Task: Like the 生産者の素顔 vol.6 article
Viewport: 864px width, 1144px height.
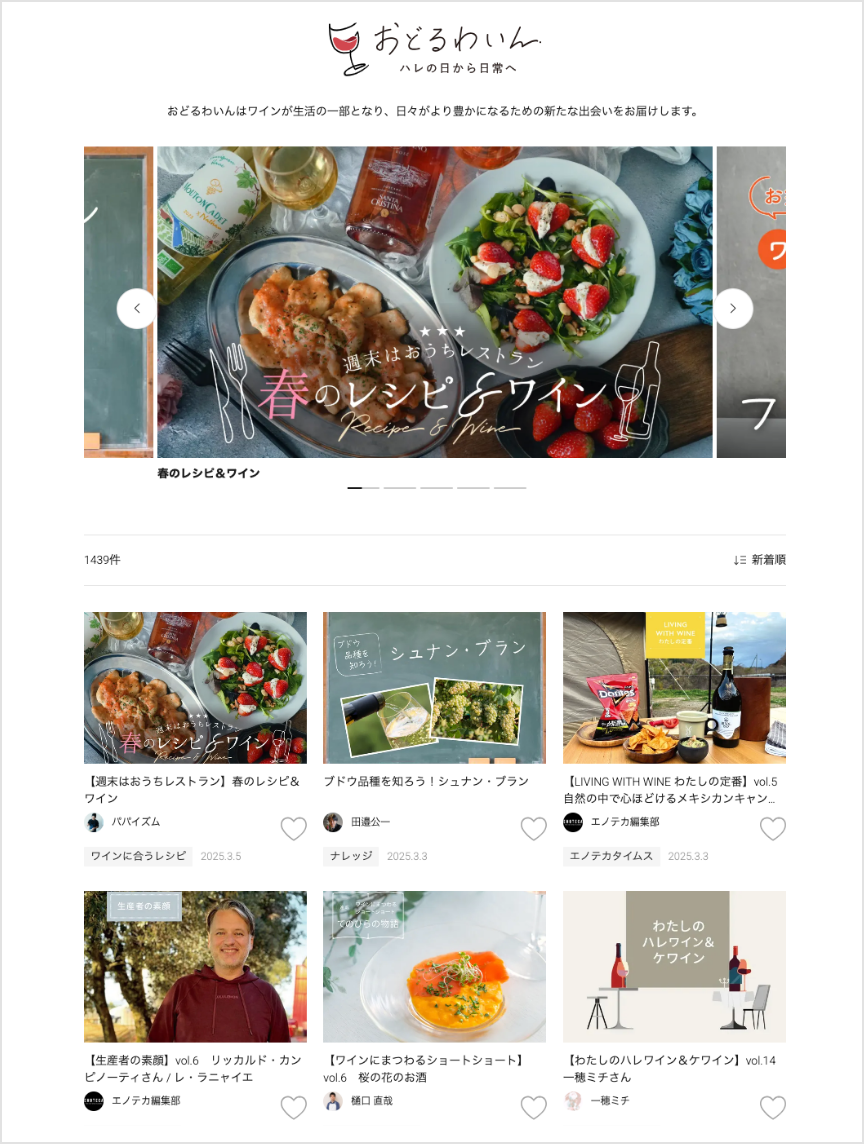Action: tap(293, 1107)
